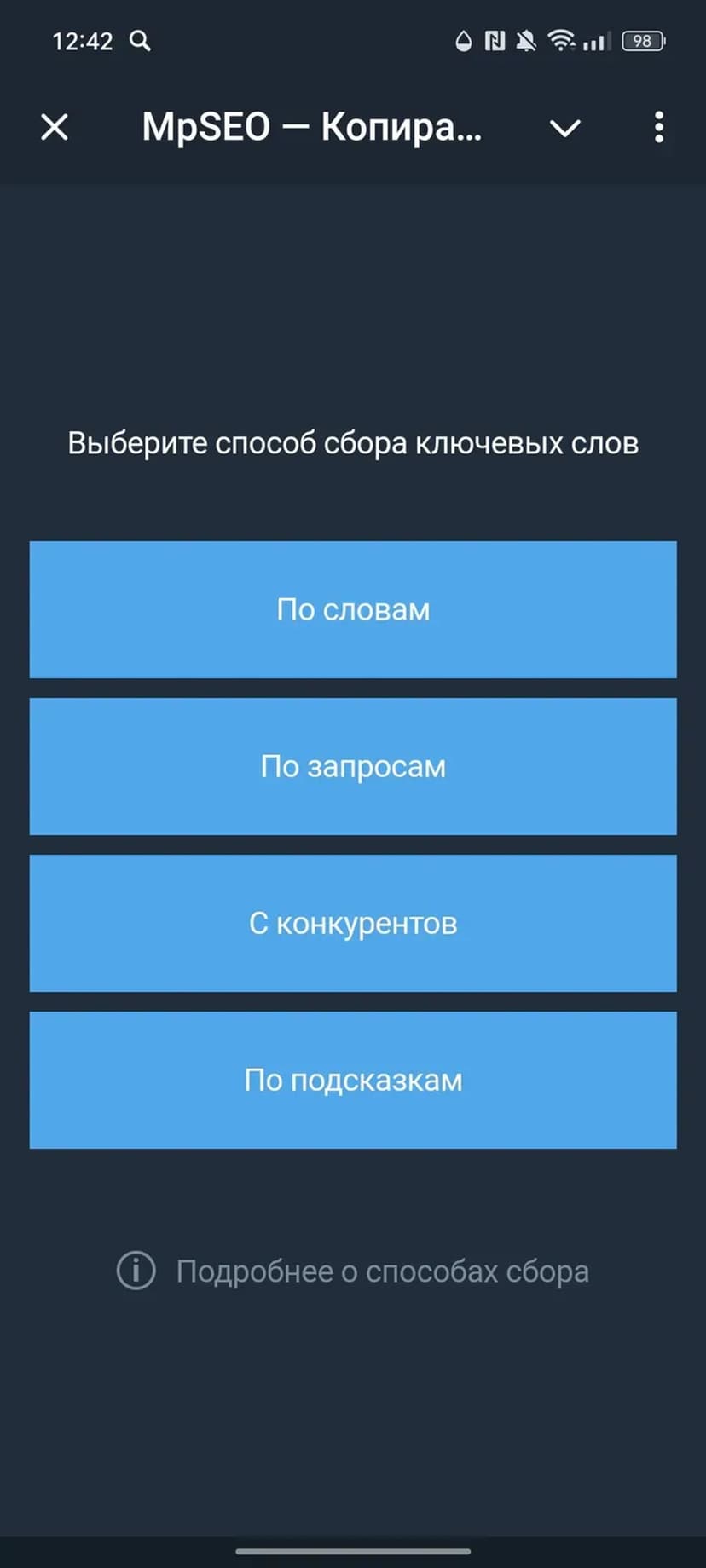The width and height of the screenshot is (706, 1568).
Task: Pick the «С конкурентов» option
Action: pos(353,923)
